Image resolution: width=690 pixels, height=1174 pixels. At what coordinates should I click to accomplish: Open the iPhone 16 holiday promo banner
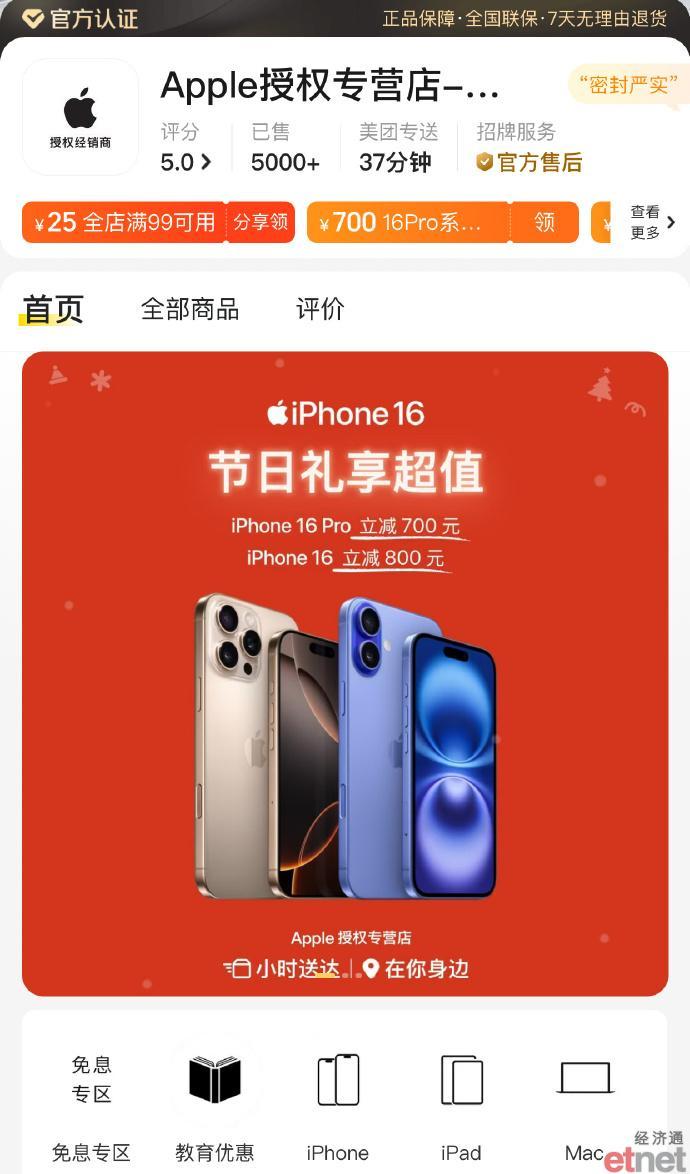tap(345, 674)
